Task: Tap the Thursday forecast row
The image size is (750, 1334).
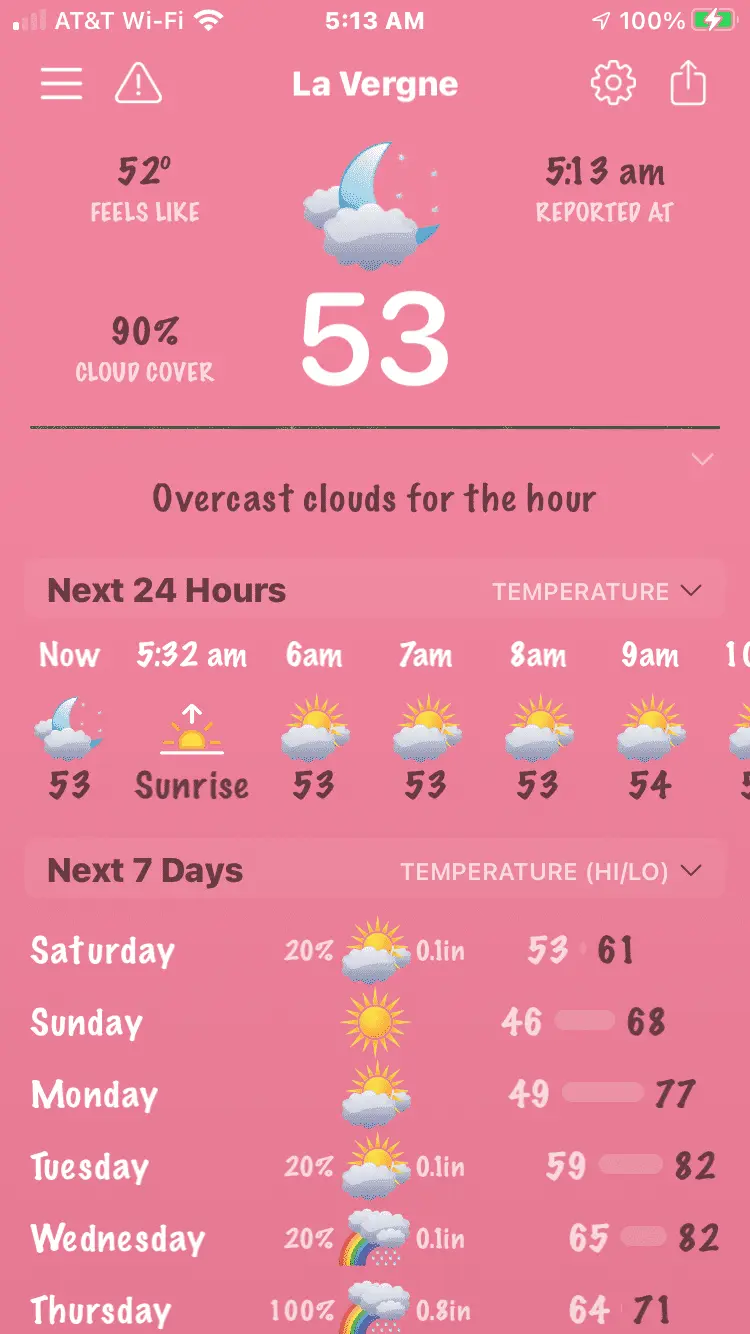Action: [375, 1308]
